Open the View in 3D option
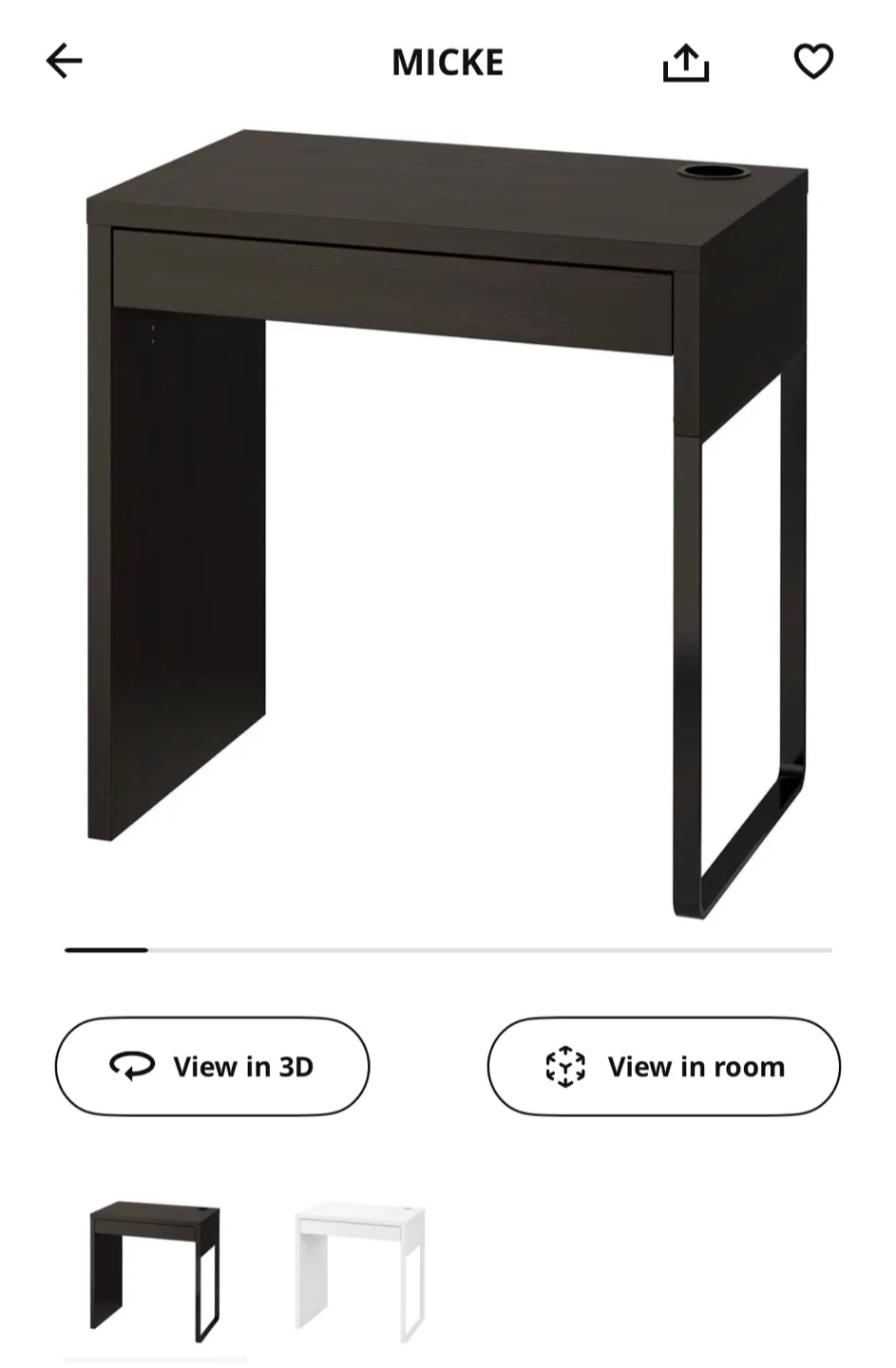The height and width of the screenshot is (1368, 896). click(x=212, y=1067)
